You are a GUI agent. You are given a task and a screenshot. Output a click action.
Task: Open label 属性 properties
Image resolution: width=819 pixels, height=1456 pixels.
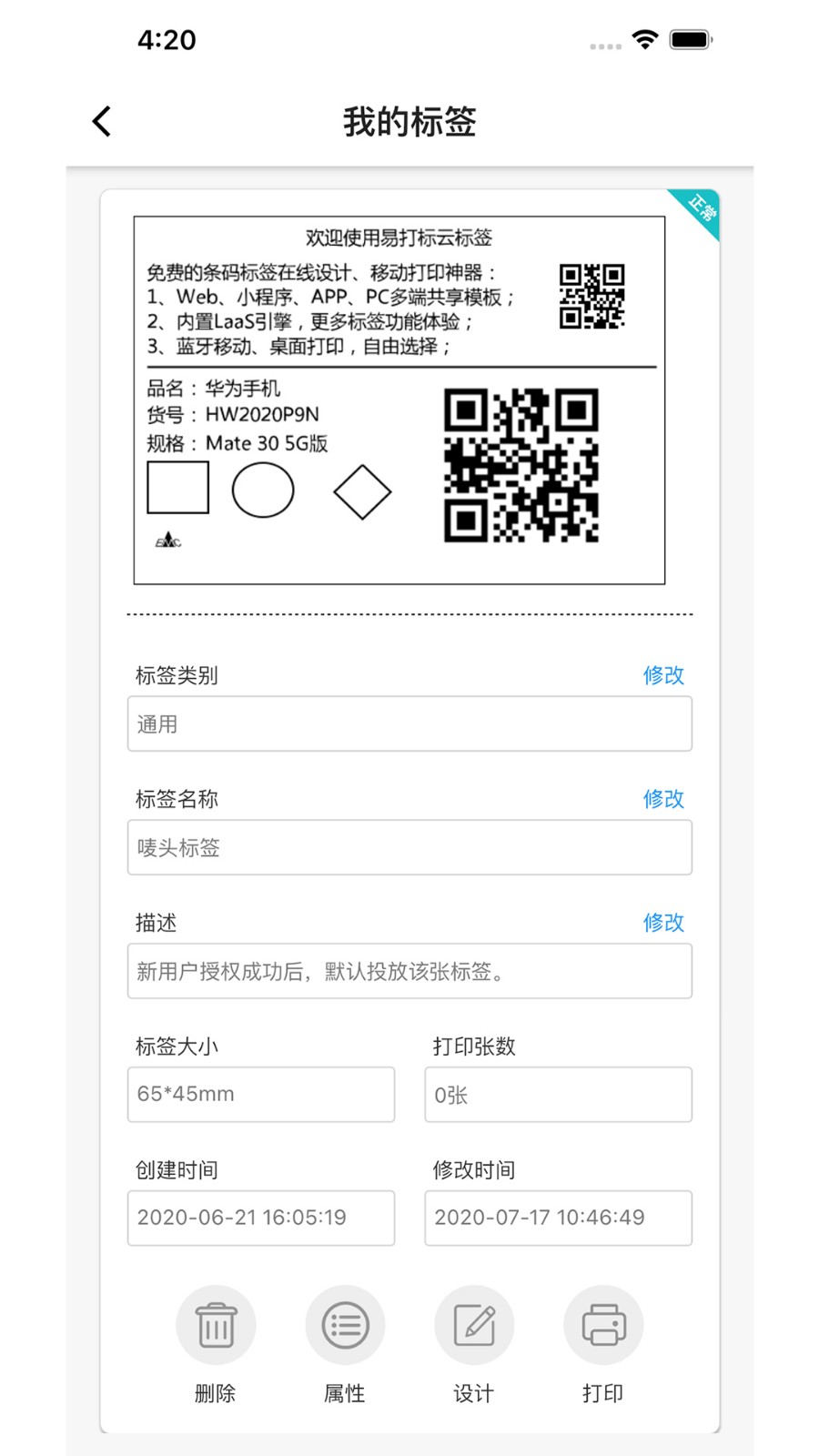pos(345,1325)
